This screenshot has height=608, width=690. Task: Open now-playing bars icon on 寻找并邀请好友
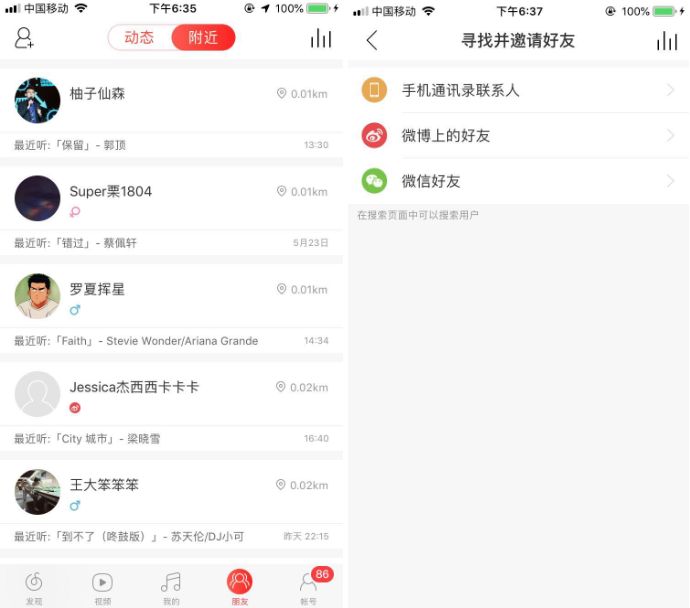click(666, 40)
